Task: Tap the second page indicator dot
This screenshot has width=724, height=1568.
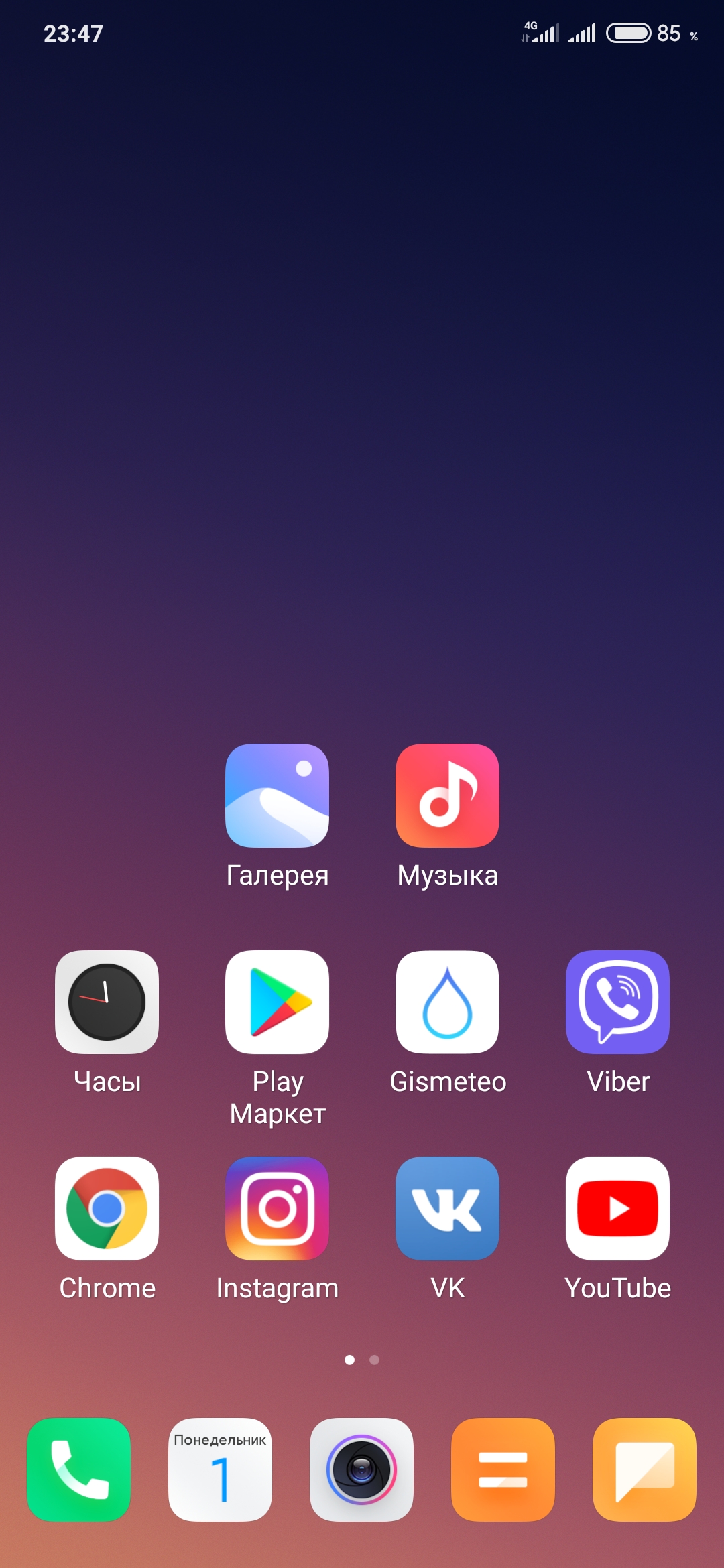Action: click(374, 1360)
